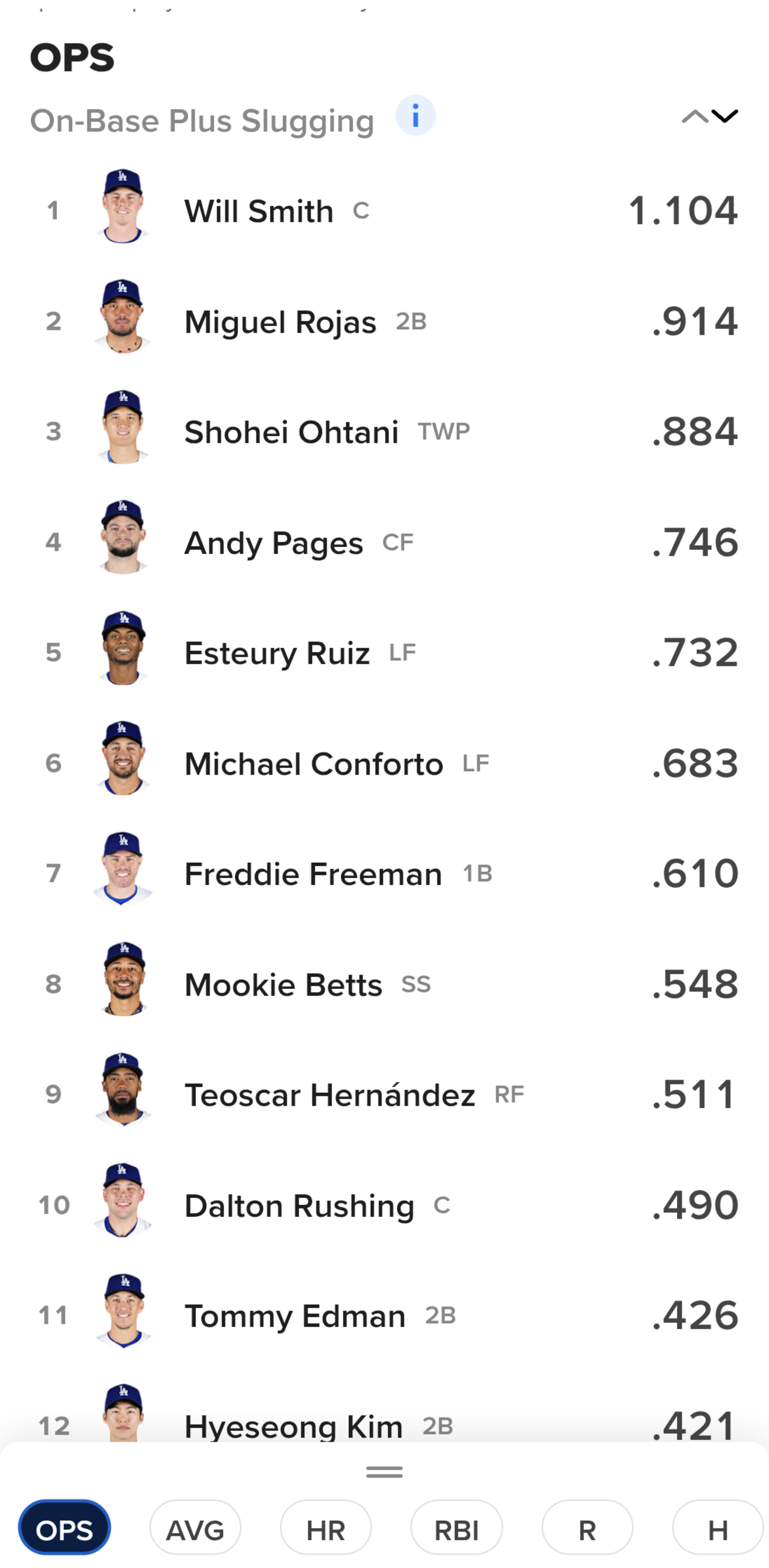Select Andy Pages from the list
Image resolution: width=769 pixels, height=1568 pixels.
385,542
